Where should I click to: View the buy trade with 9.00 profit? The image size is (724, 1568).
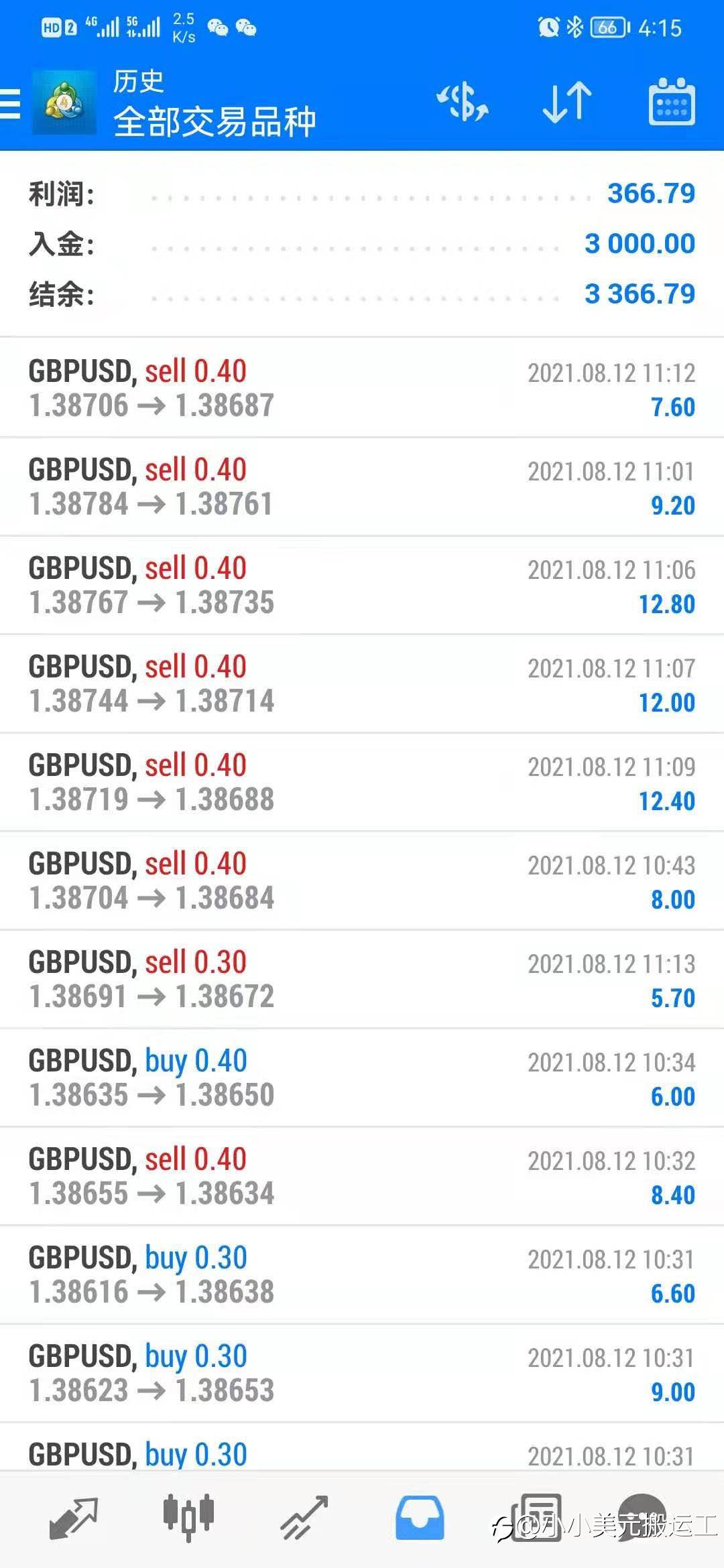[x=362, y=1373]
